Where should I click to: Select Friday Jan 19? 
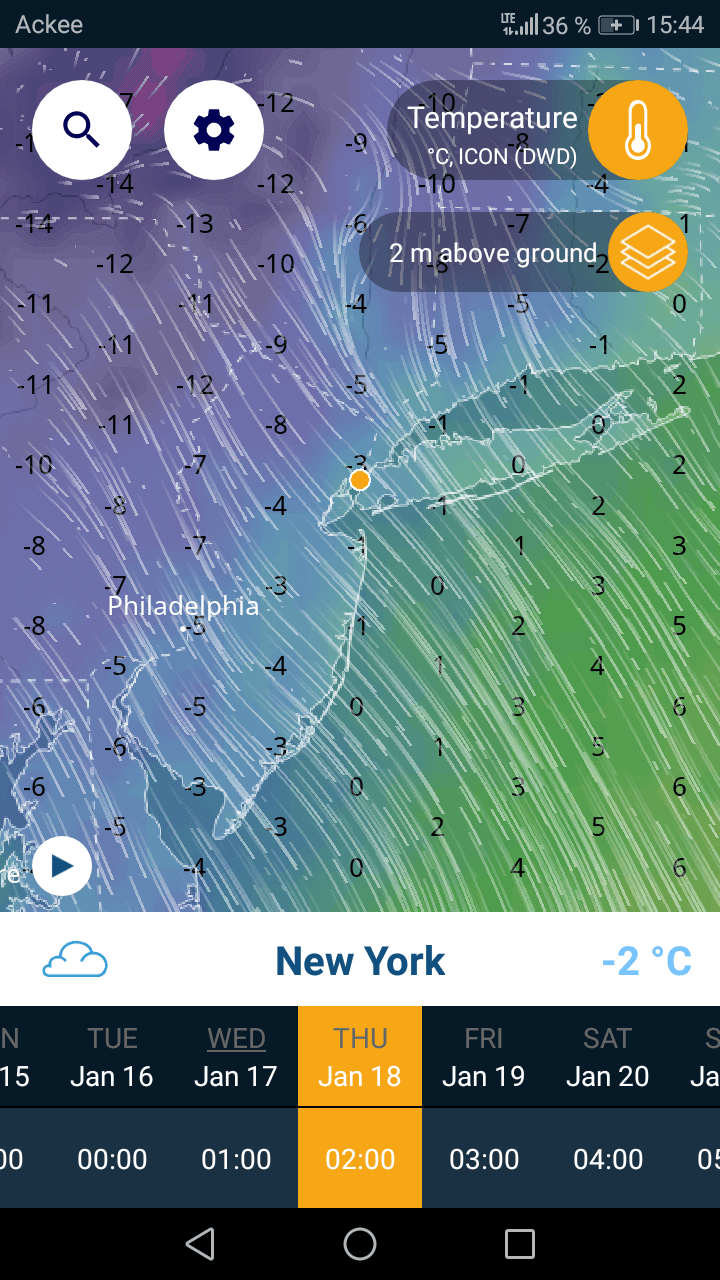coord(483,1057)
